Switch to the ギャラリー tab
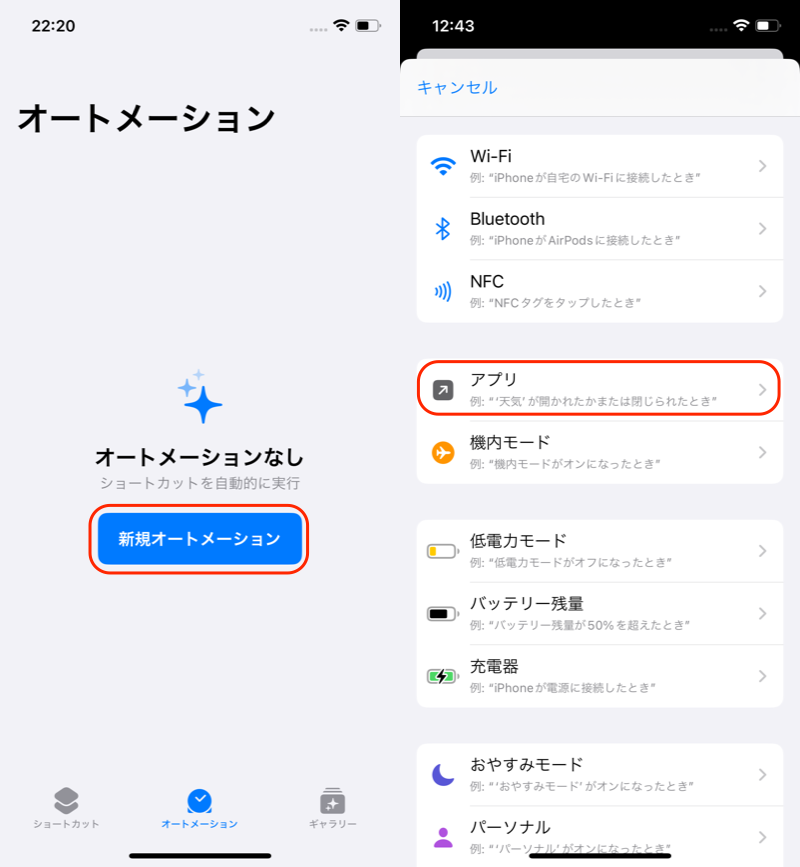 click(x=332, y=809)
